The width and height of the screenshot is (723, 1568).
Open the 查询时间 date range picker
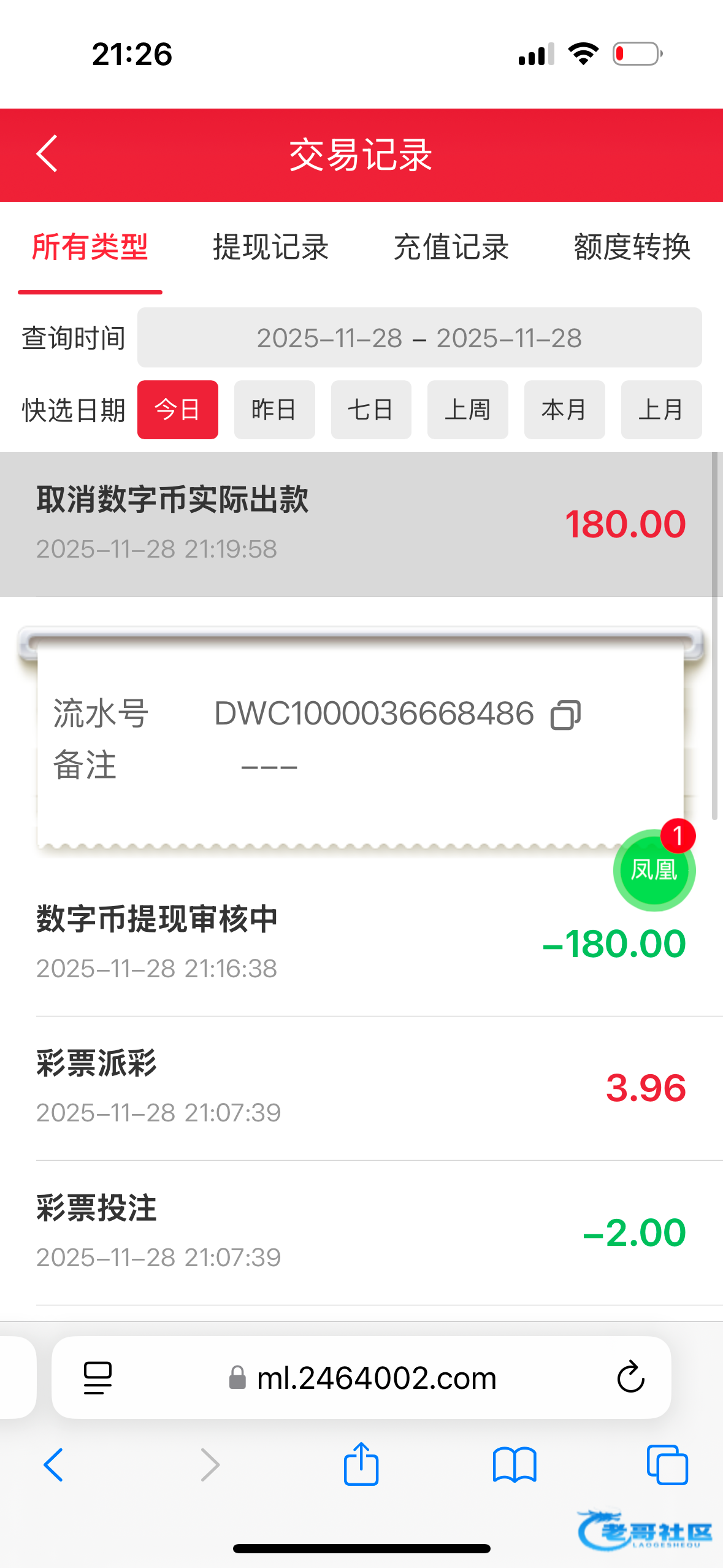419,337
